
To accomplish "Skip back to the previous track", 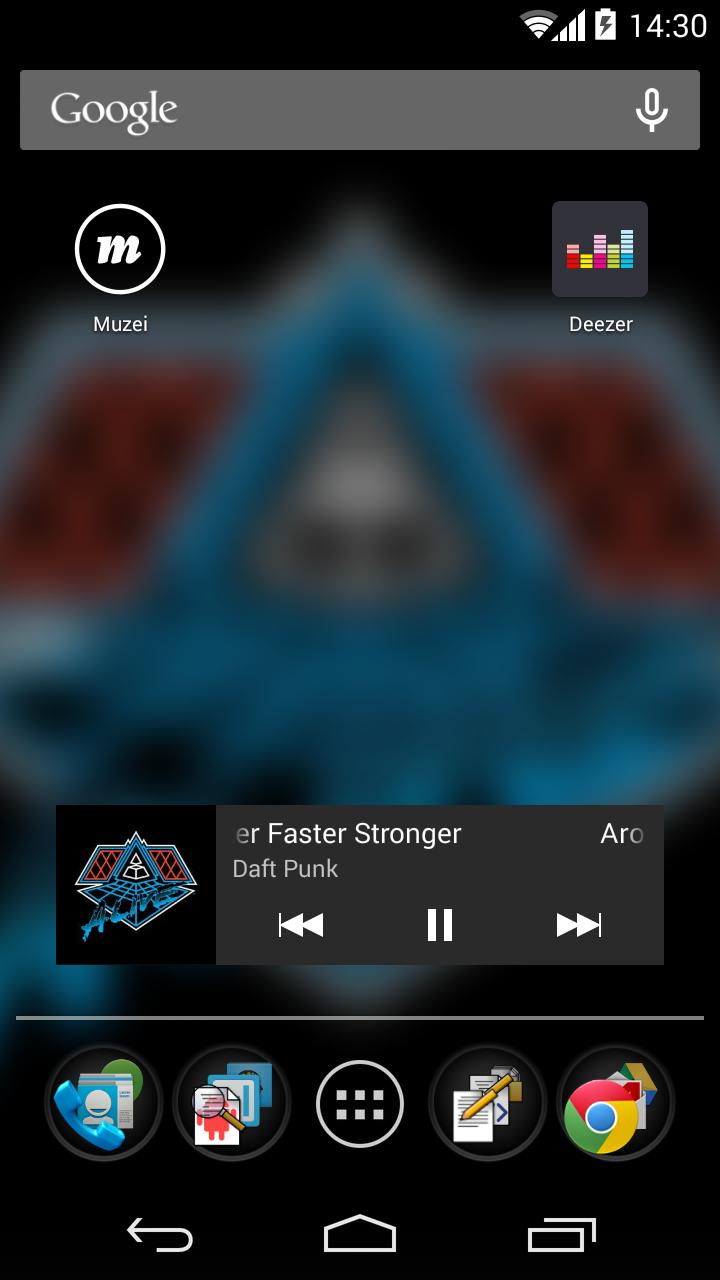I will 301,925.
